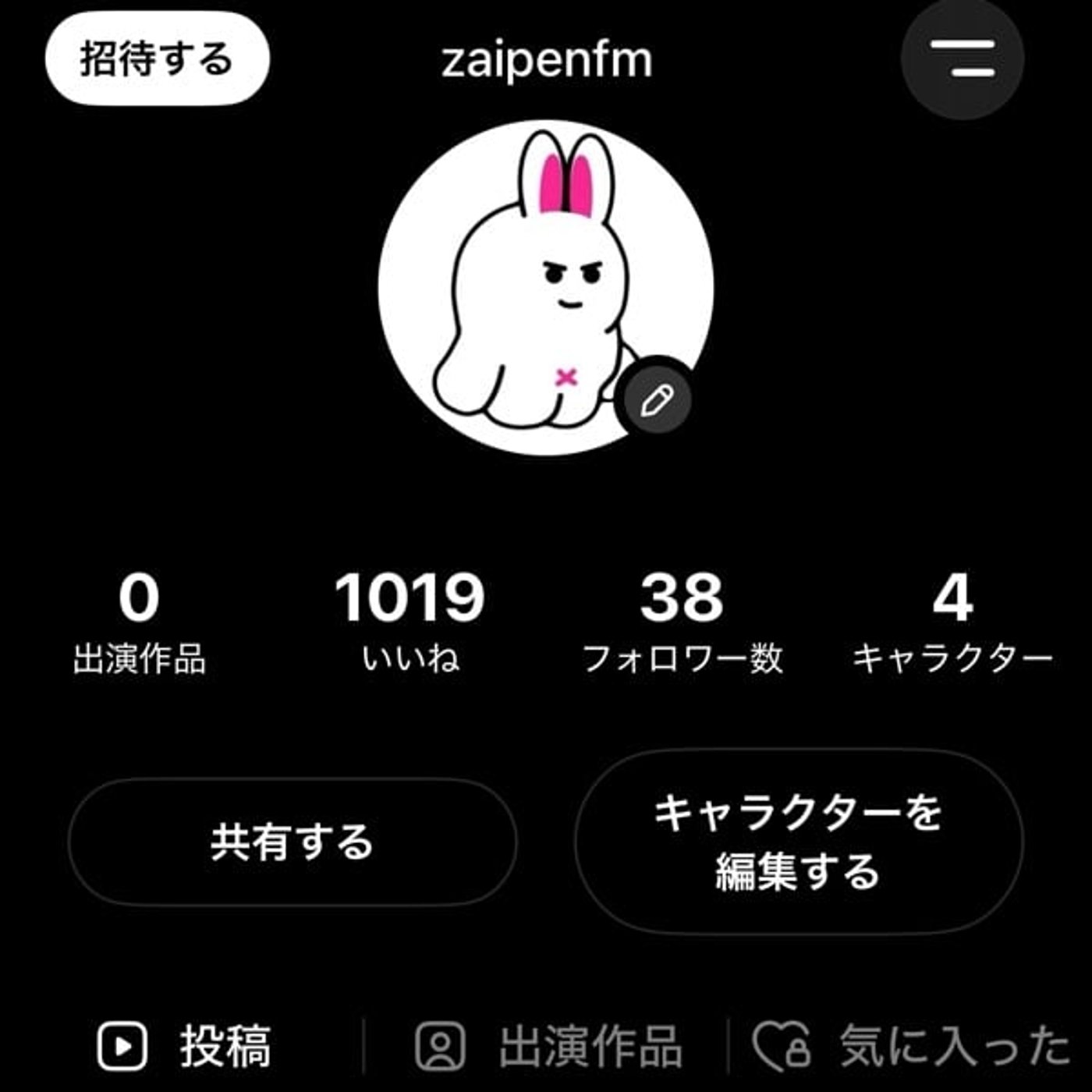
Task: Tap the 共有する share button
Action: [292, 842]
